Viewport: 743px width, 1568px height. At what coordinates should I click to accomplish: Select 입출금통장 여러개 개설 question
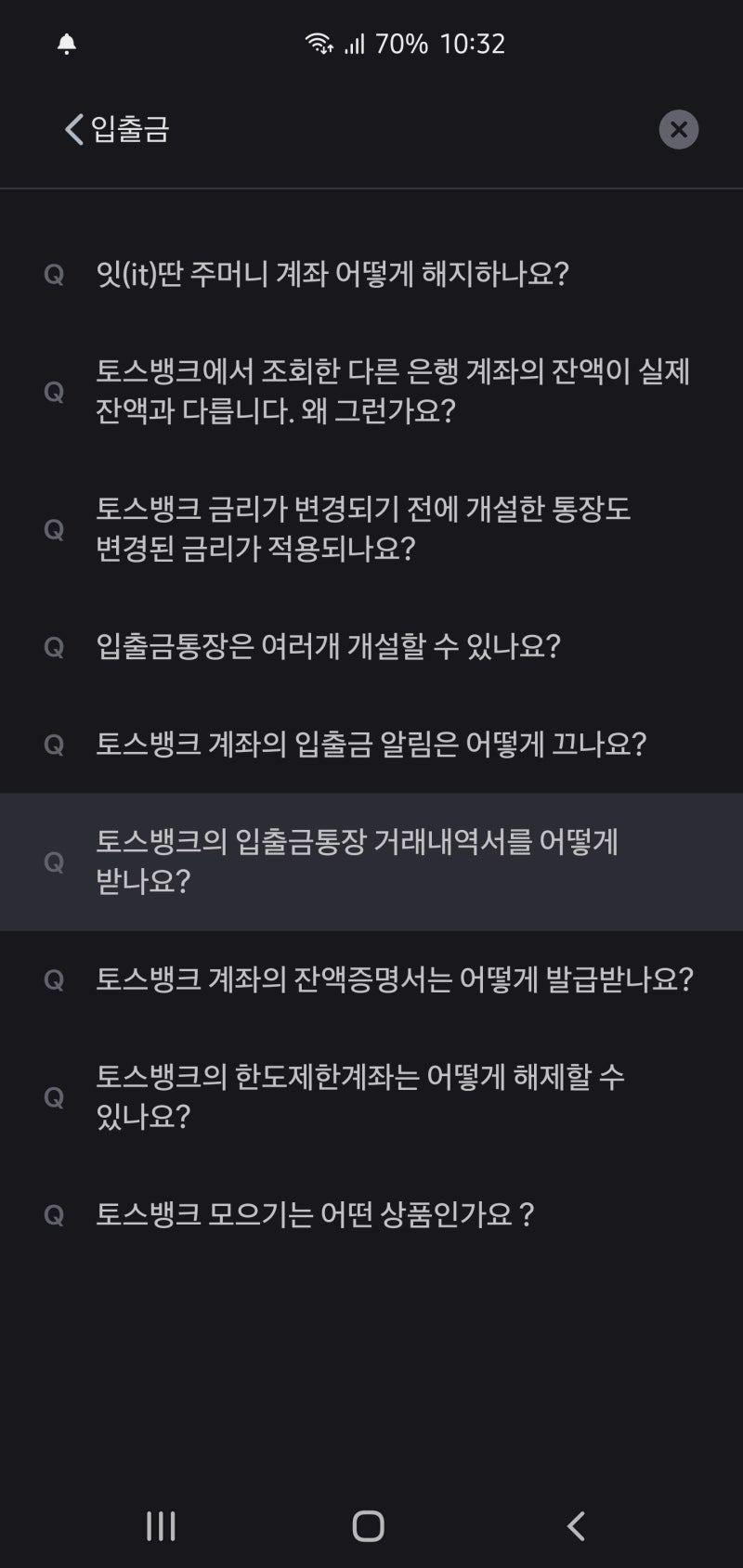point(332,643)
